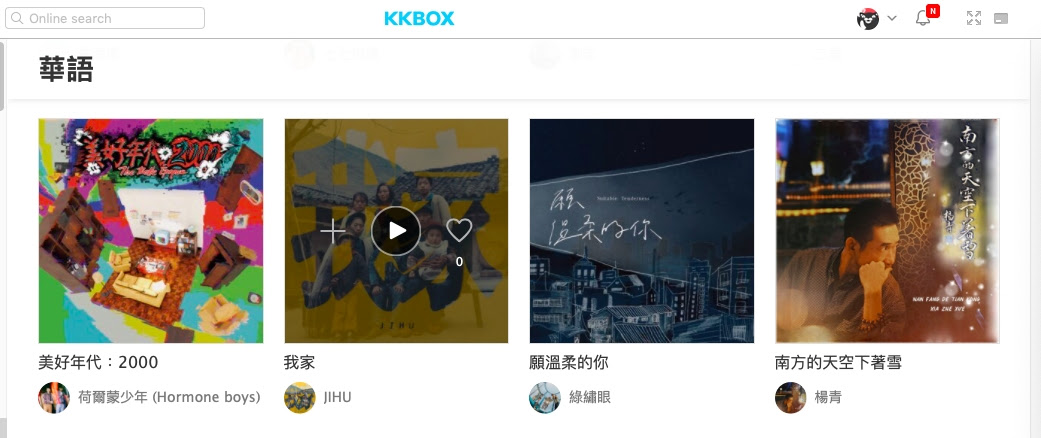Open the 美好年代：2000 album cover

click(x=151, y=231)
